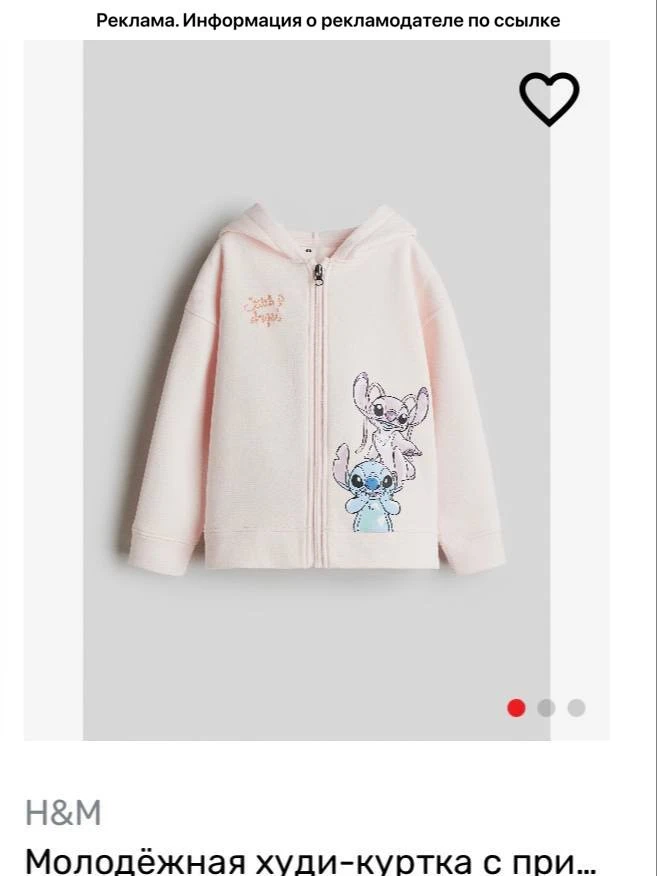
Task: Open the pink hoodie product image
Action: coord(317,390)
